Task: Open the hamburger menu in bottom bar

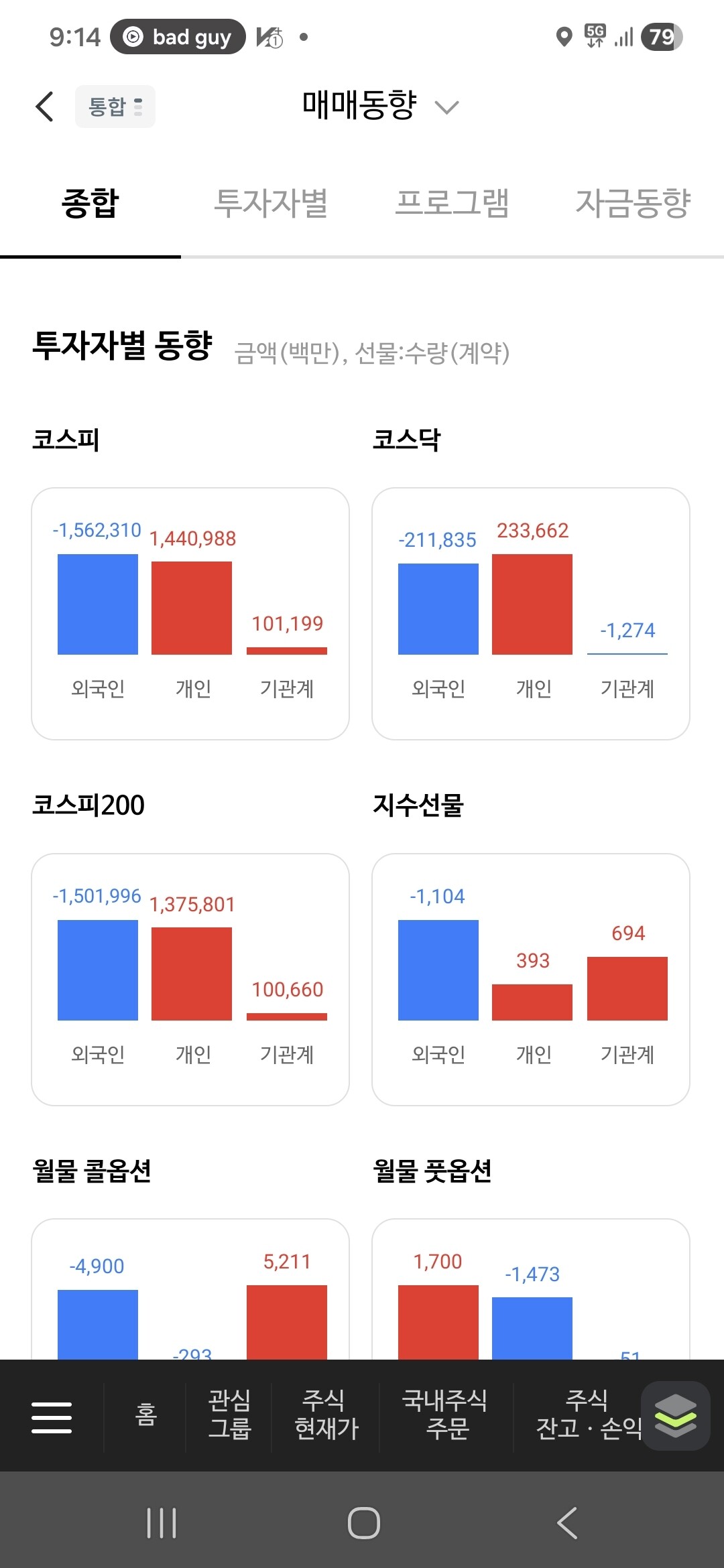Action: 52,1417
